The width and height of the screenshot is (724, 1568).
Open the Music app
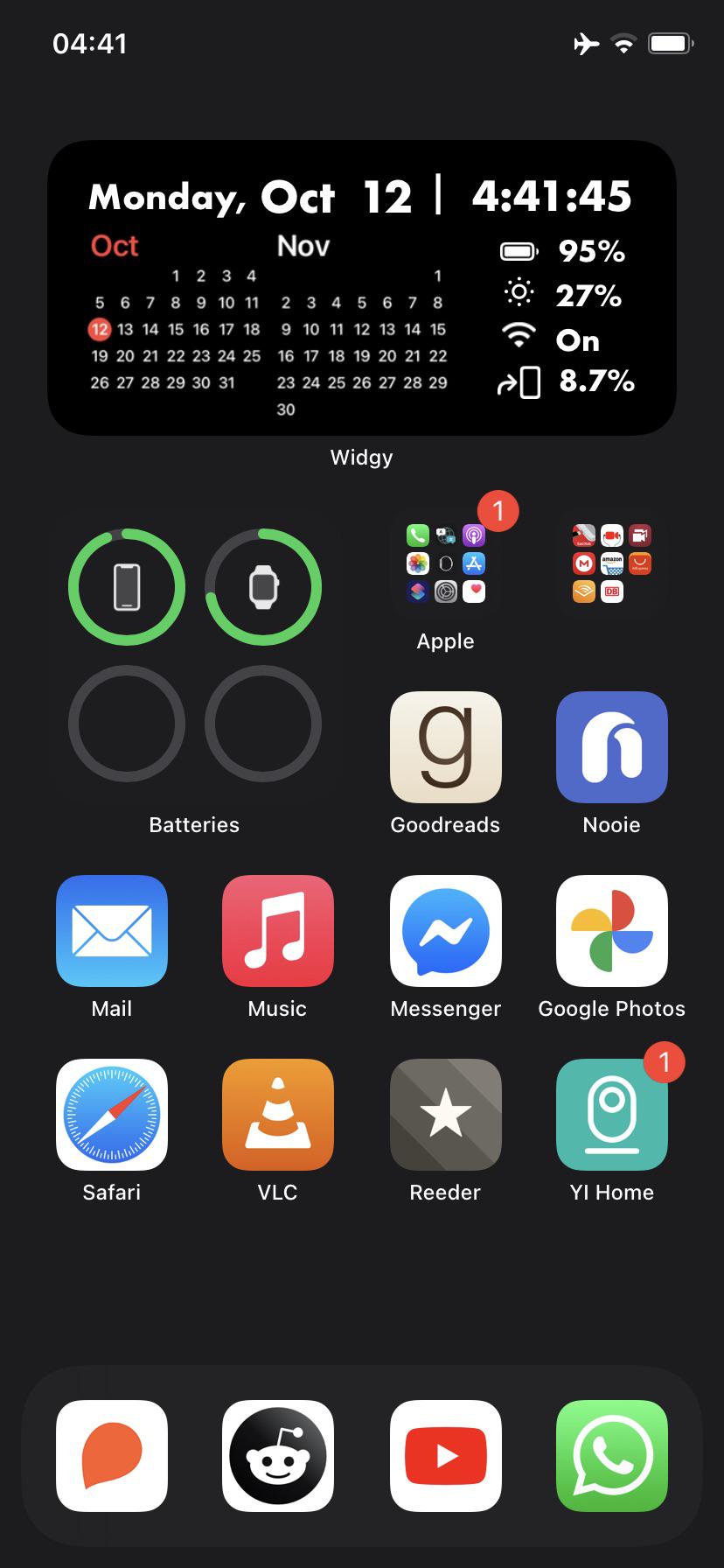[278, 931]
